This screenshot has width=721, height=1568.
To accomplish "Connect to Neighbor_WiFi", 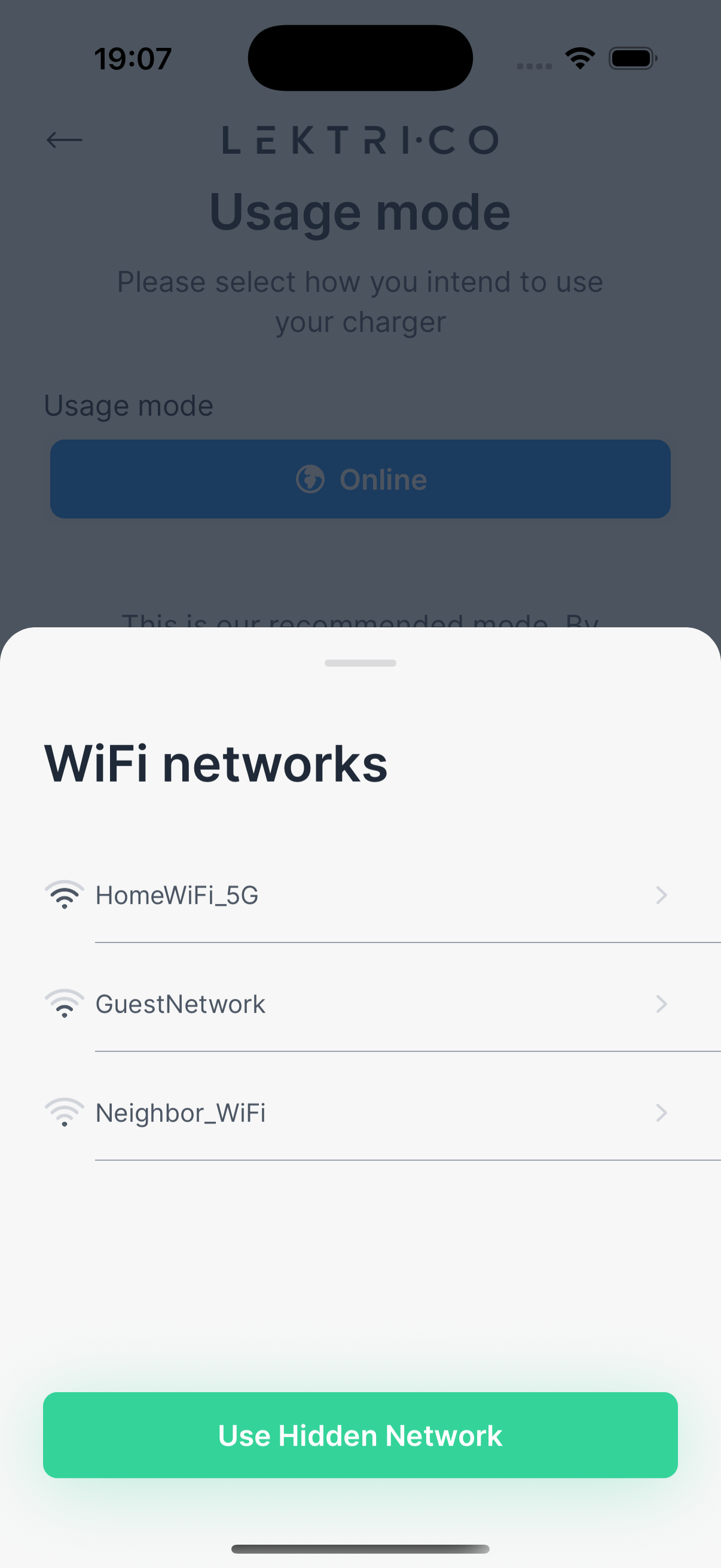I will pos(359,1113).
